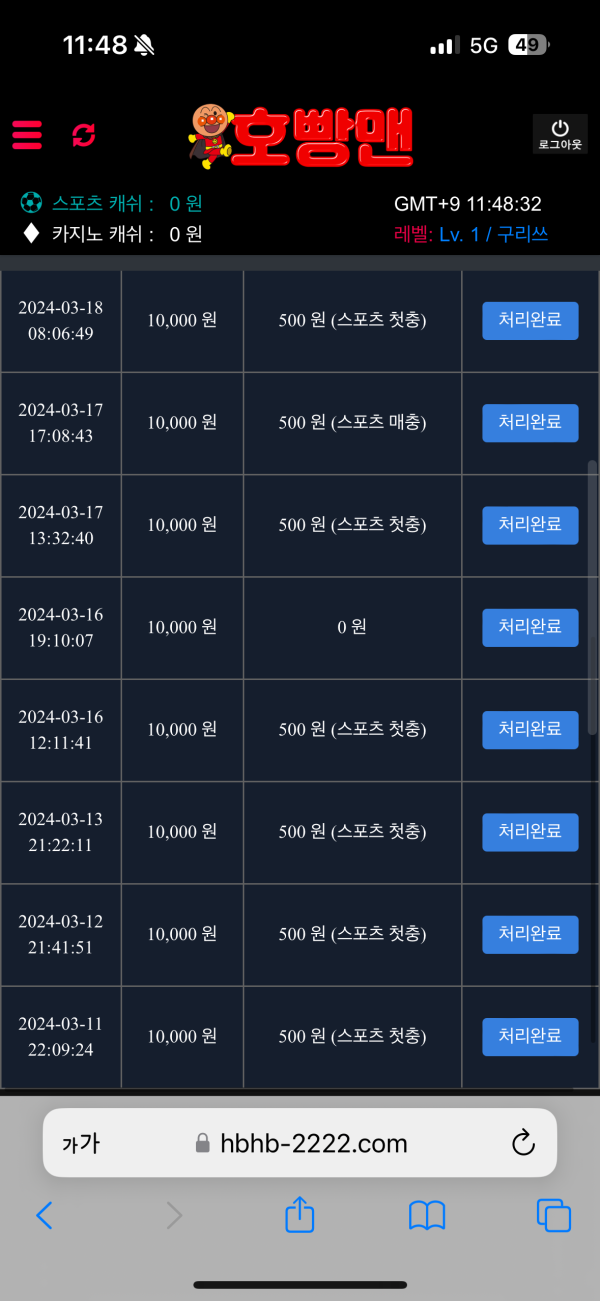The image size is (600, 1301).
Task: Tap 처리완료 for 2024-03-17 17:08:43 entry
Action: [x=530, y=423]
